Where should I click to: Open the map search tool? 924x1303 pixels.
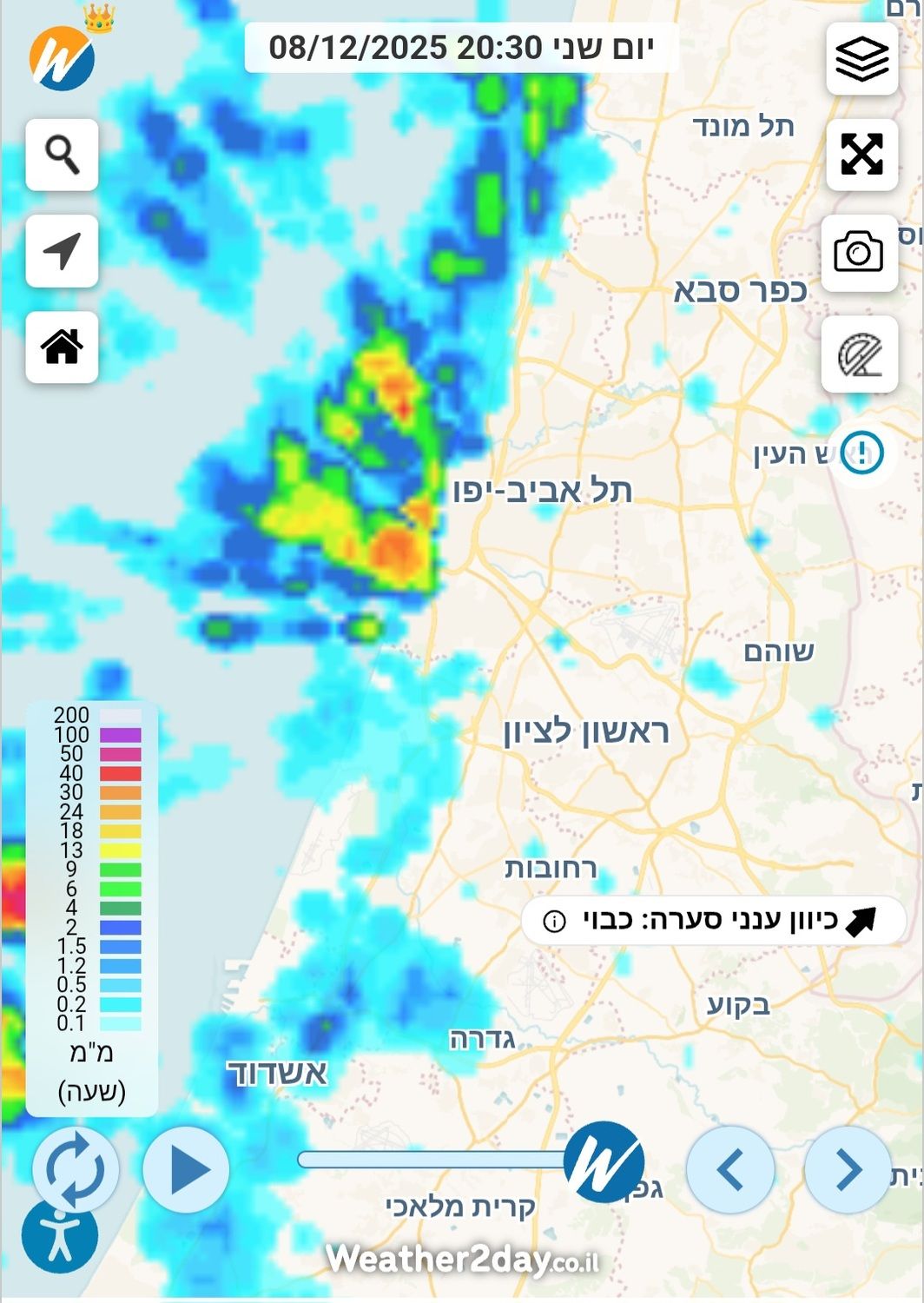pyautogui.click(x=62, y=155)
